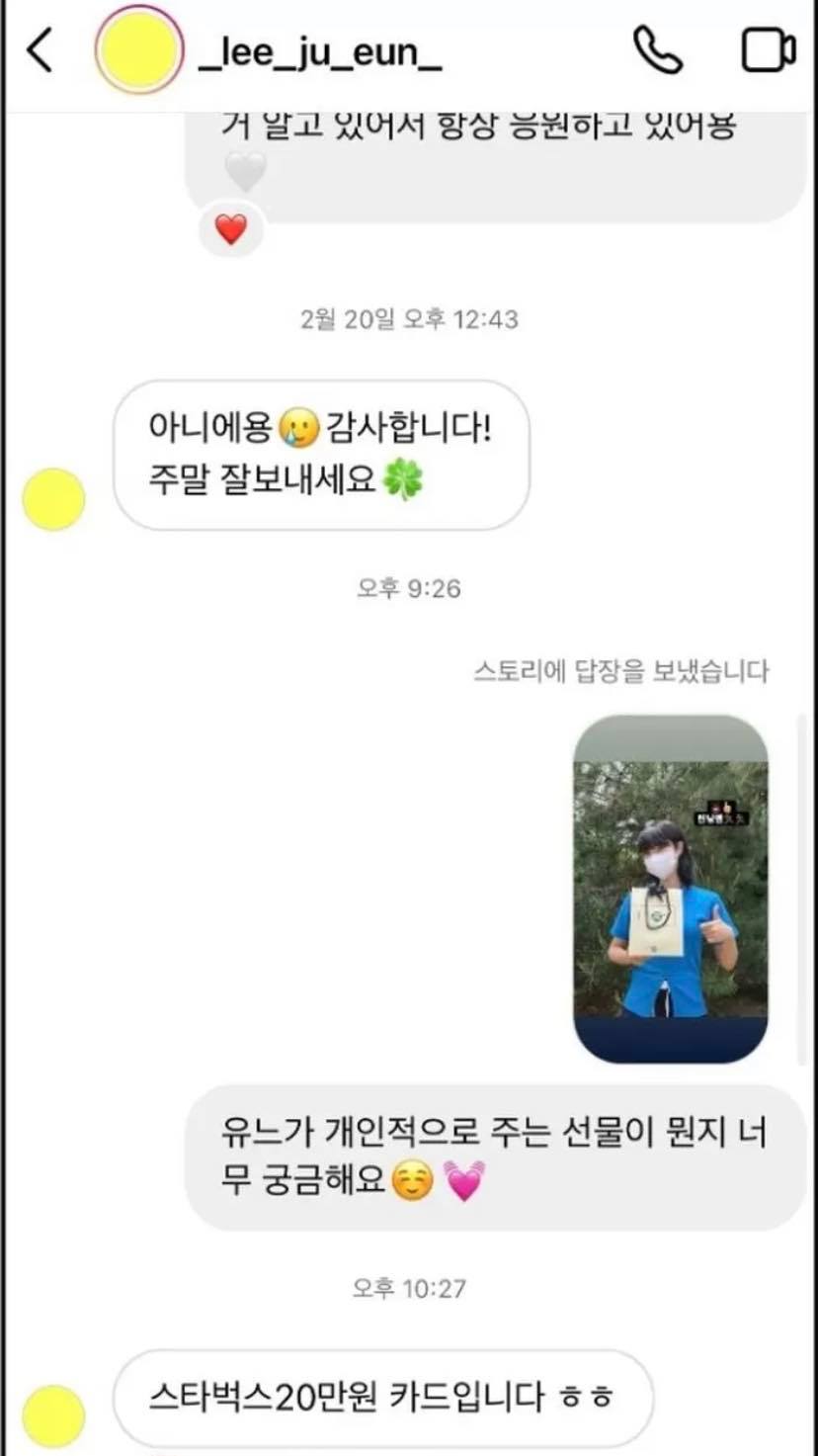Start a video call with _lee_ju_eun_

click(x=769, y=50)
